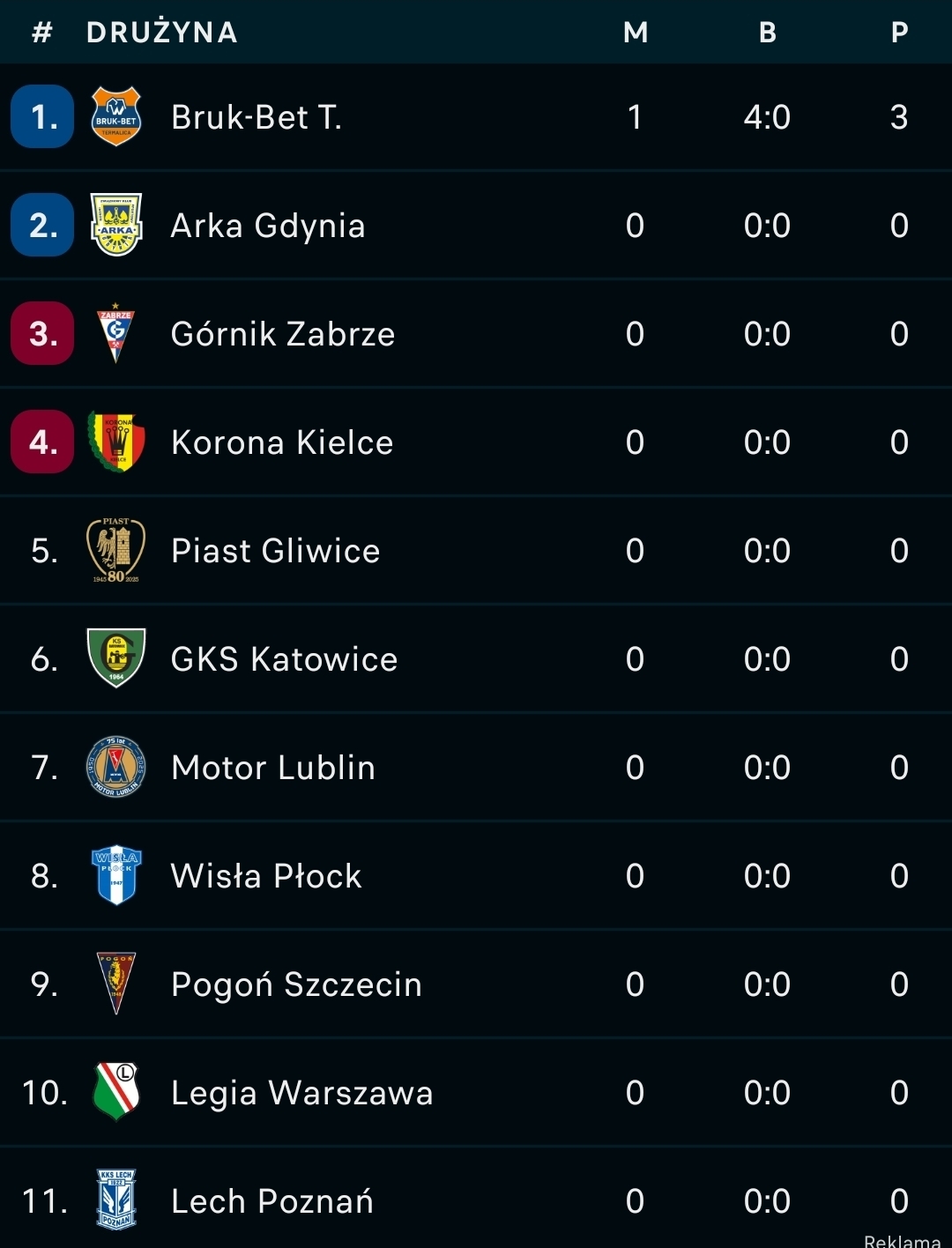Select the Wisła Płock row
This screenshot has width=952, height=1248.
pos(266,876)
